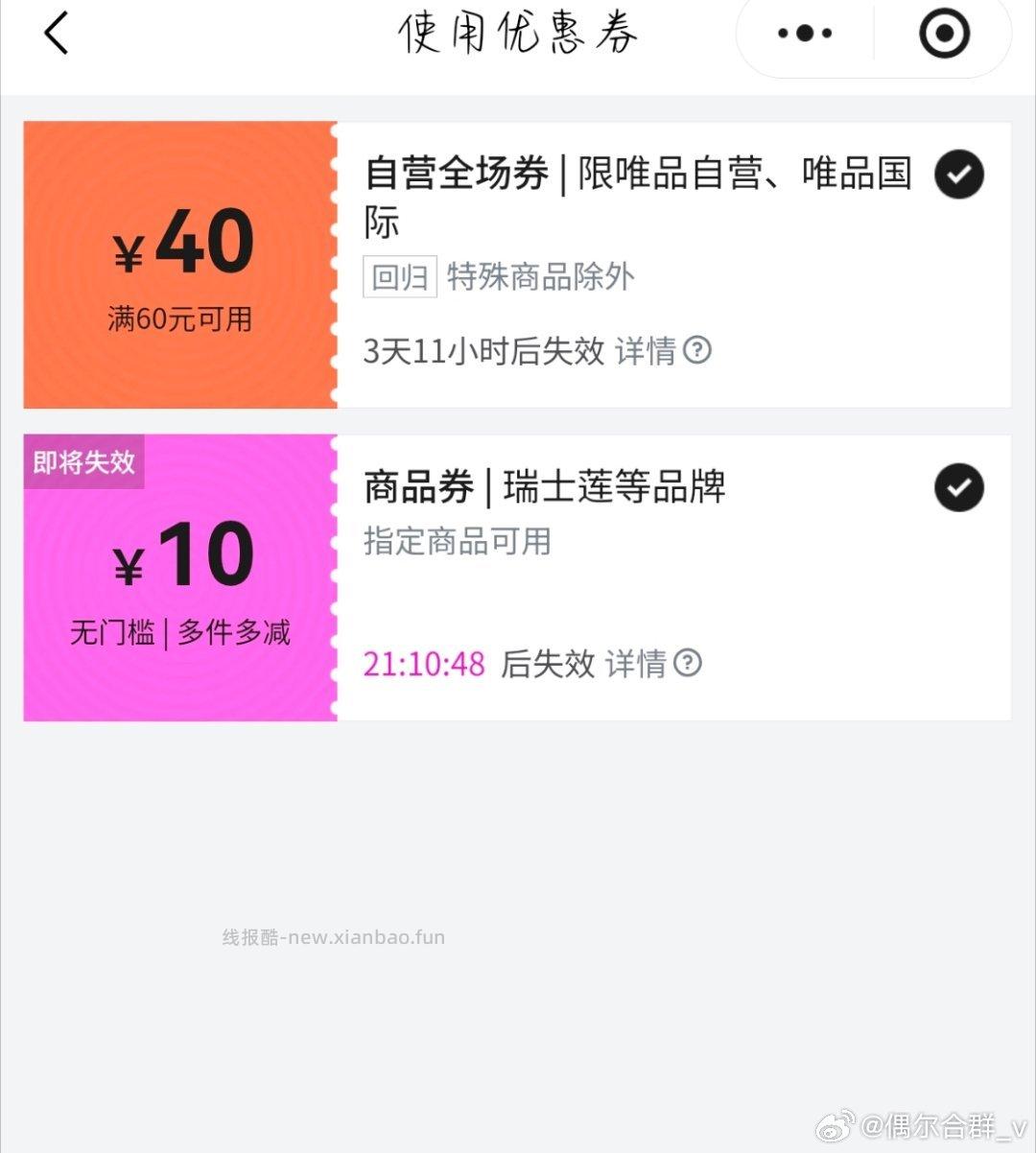Tap the circular mini-program close icon
The height and width of the screenshot is (1153, 1036).
pos(943,32)
